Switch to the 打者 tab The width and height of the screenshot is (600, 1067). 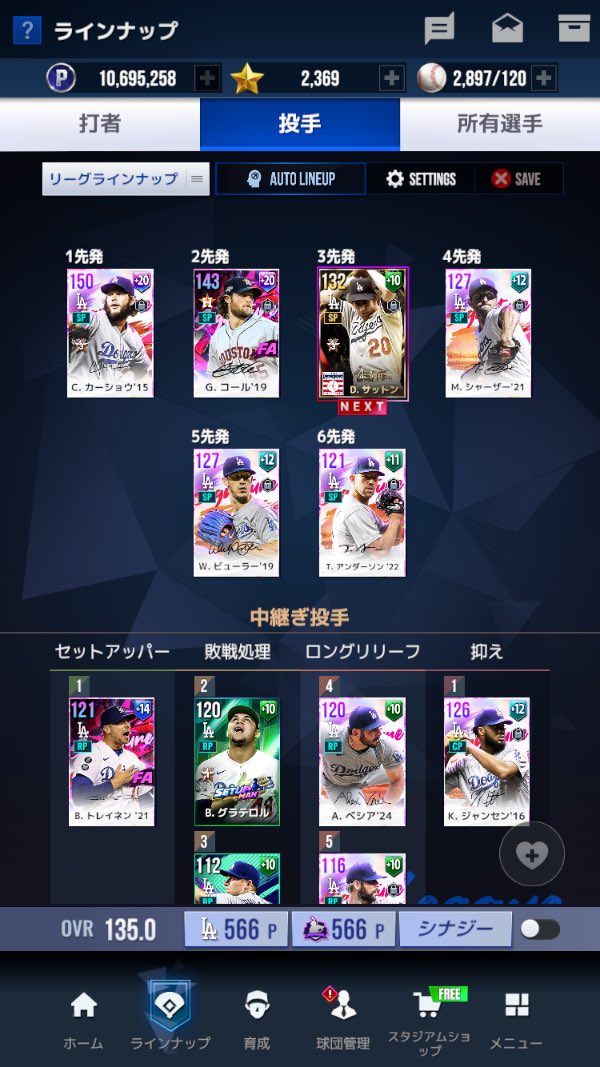tap(100, 124)
